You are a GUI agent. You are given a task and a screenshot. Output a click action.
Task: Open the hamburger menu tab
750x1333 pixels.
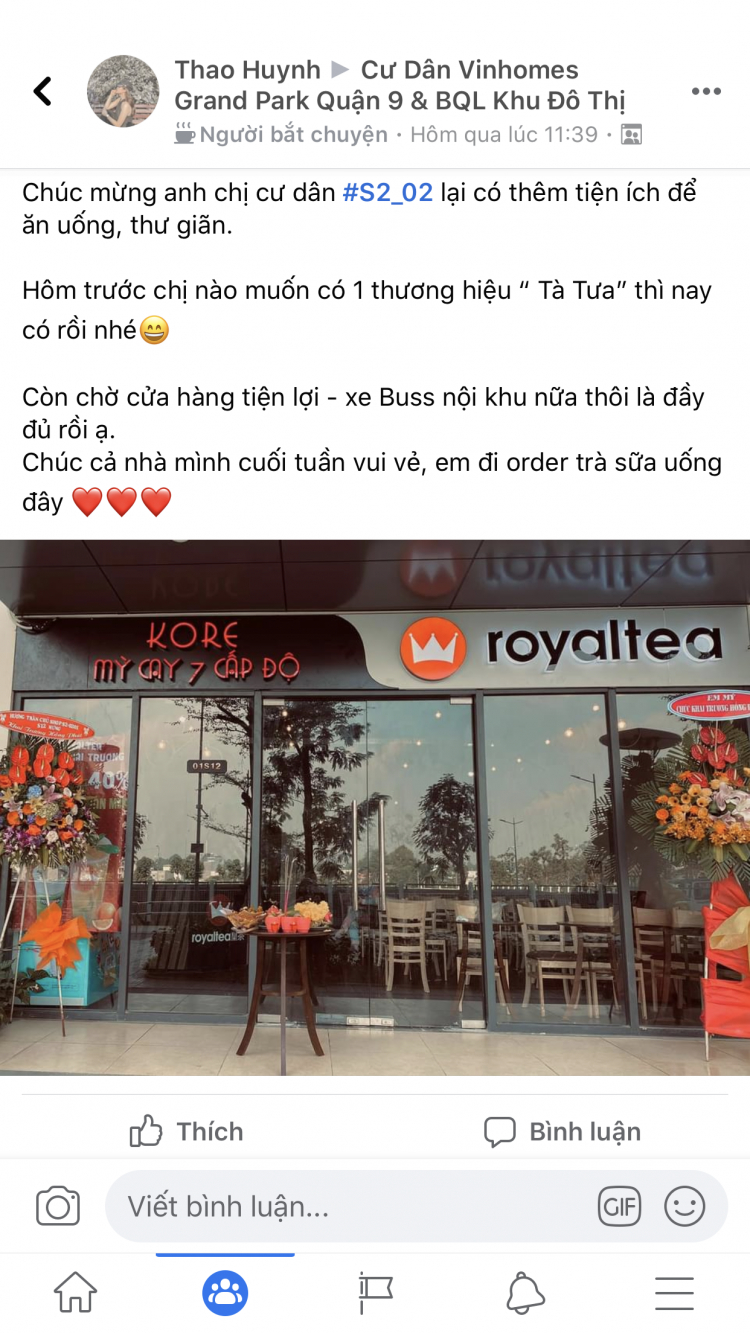pos(675,1293)
